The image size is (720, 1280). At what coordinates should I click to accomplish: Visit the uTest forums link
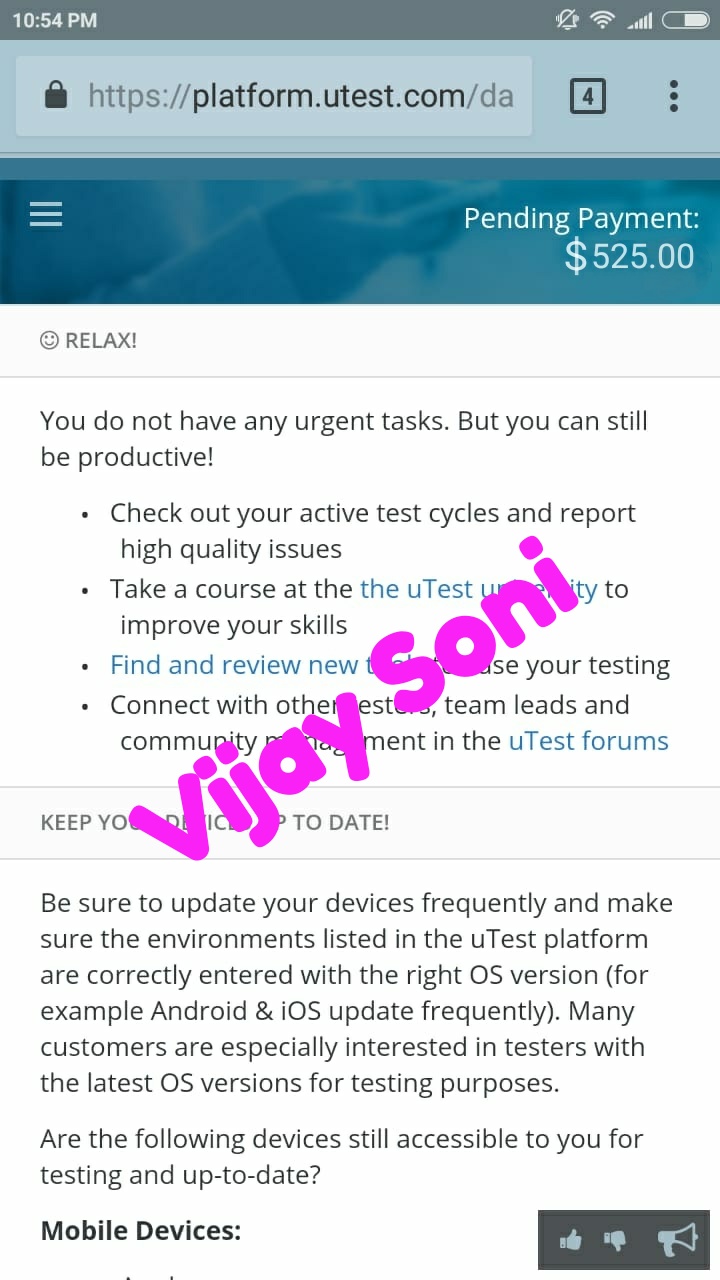pyautogui.click(x=589, y=741)
